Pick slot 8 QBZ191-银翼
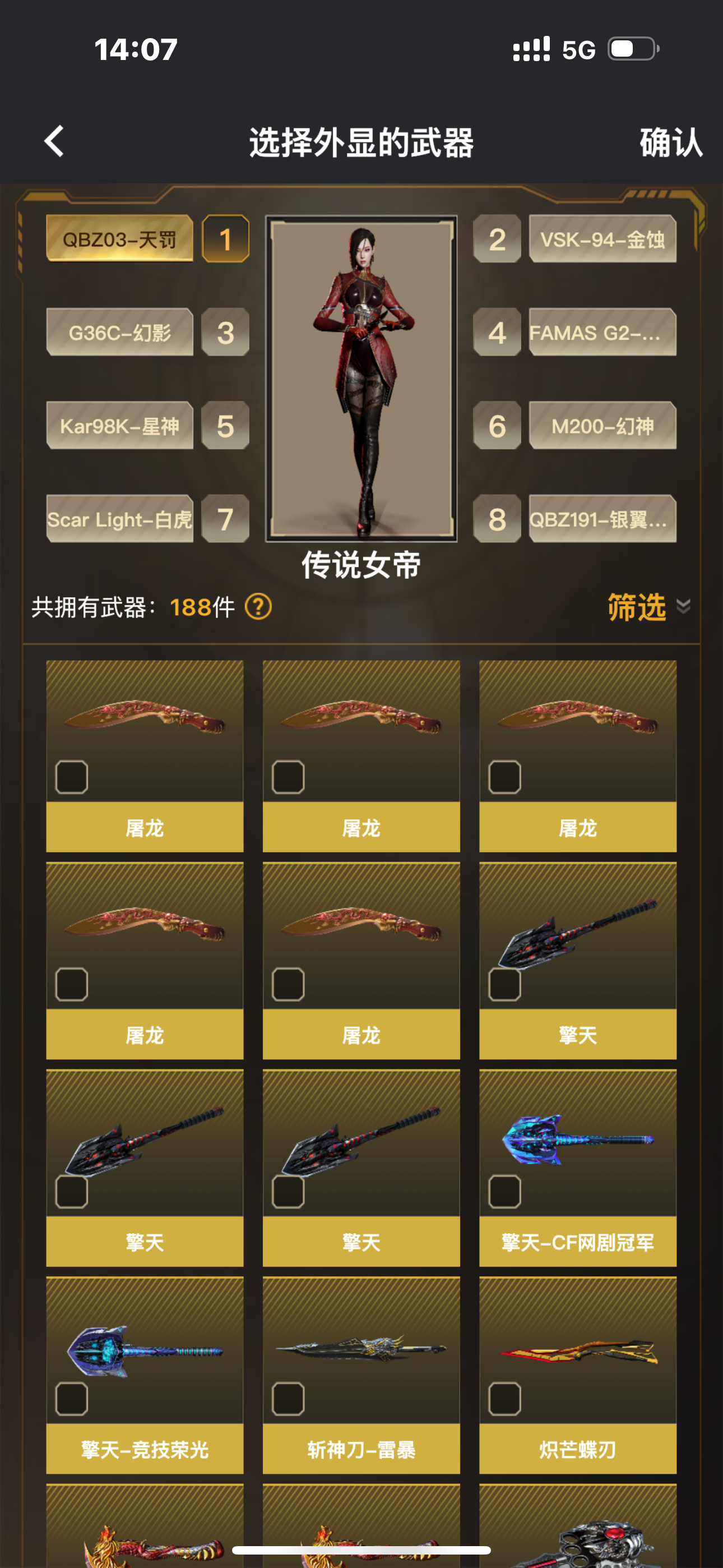 point(602,519)
